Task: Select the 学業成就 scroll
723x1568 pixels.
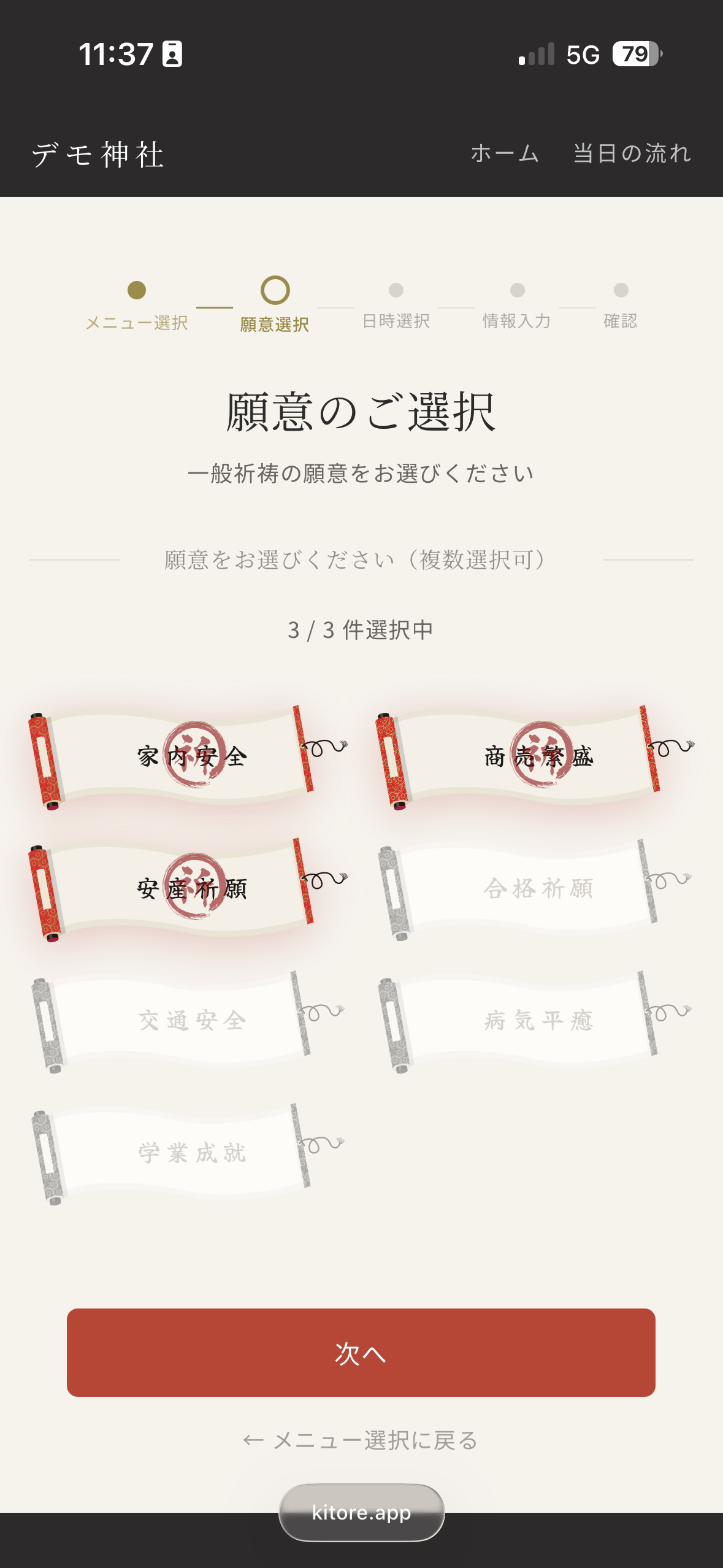Action: [187, 1153]
